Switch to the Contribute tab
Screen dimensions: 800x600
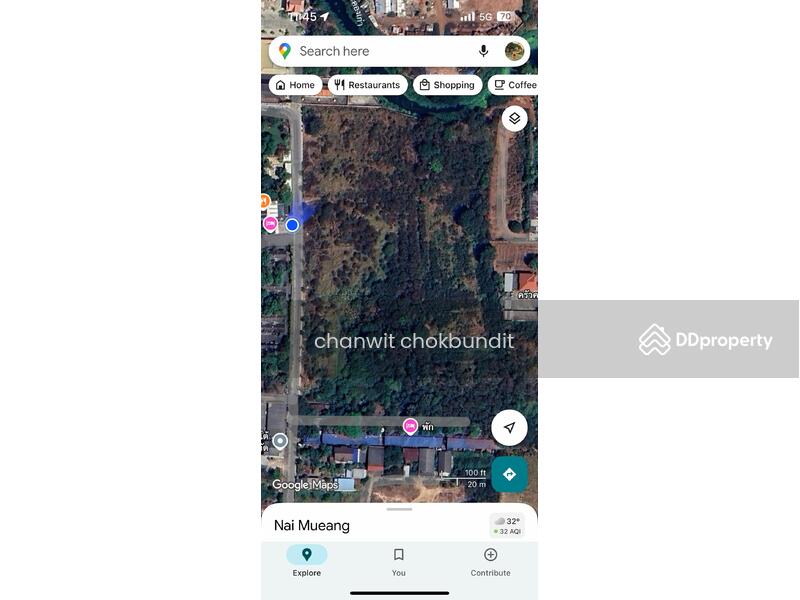coord(490,561)
